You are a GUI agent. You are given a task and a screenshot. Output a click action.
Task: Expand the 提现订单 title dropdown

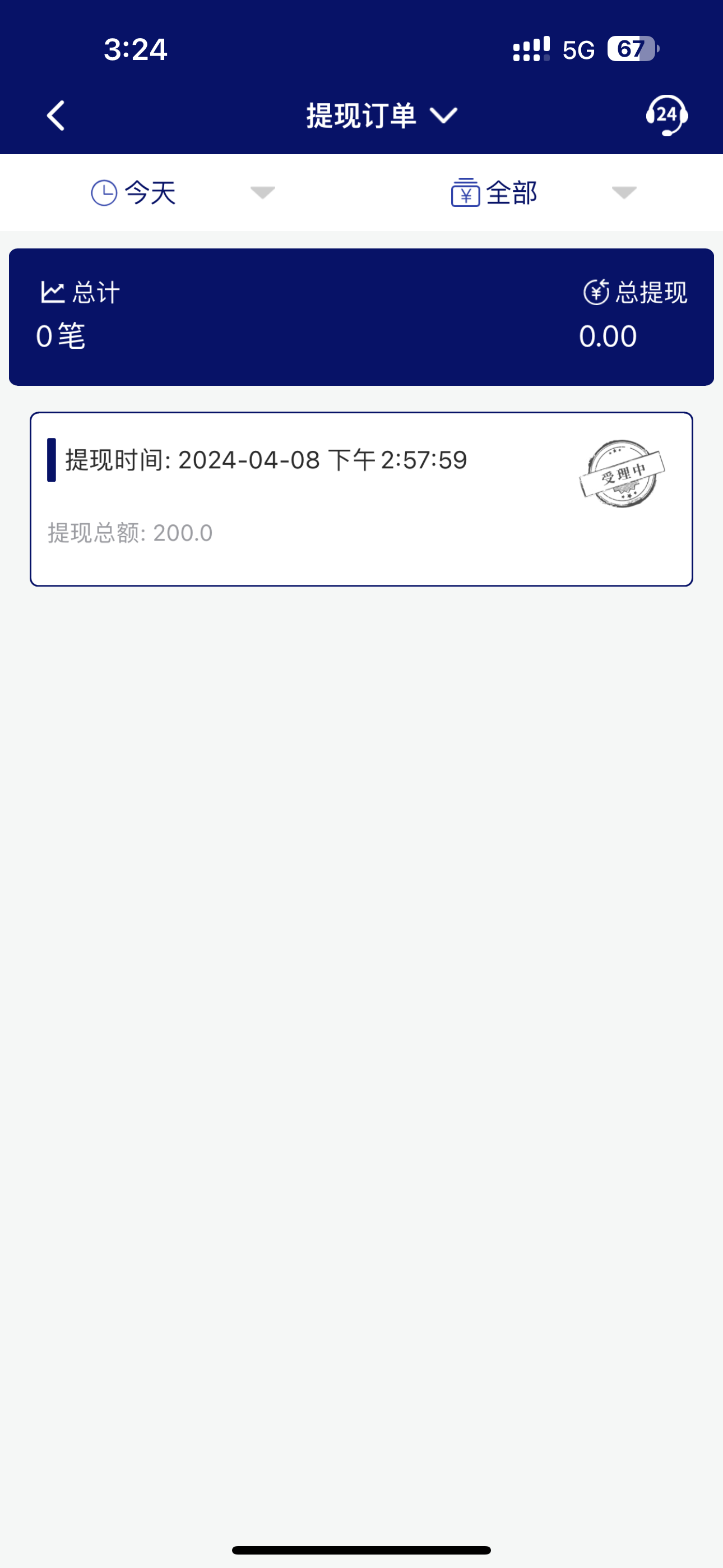381,116
